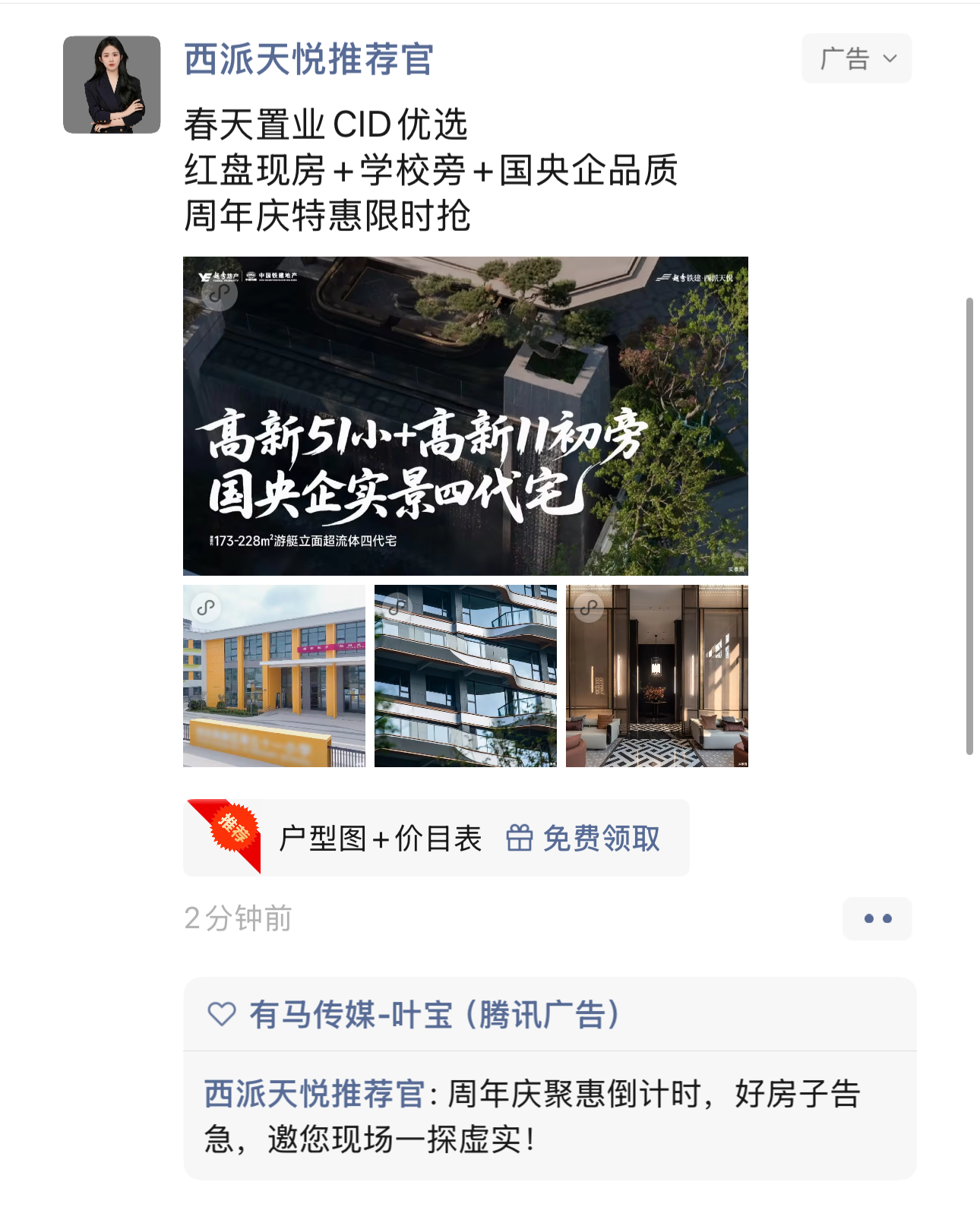Open the large 高新51小 main ad image
The height and width of the screenshot is (1210, 980).
click(465, 415)
